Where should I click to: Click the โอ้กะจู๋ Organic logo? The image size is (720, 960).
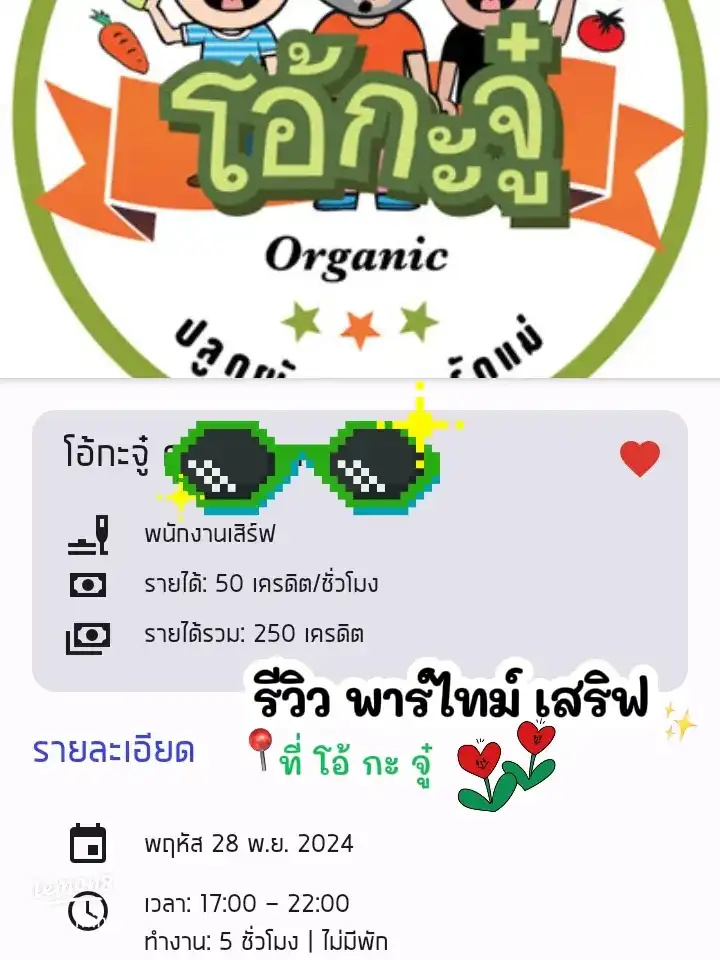pyautogui.click(x=360, y=180)
